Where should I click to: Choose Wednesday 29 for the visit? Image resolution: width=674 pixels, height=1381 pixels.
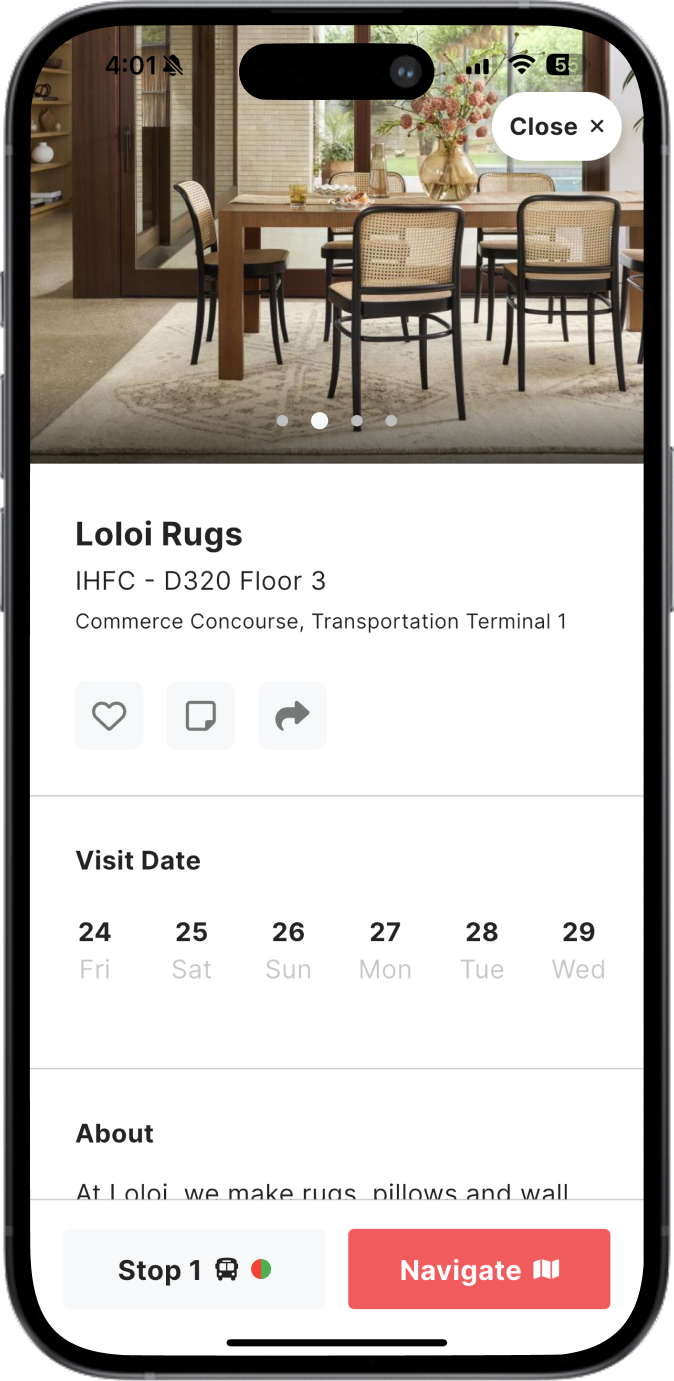click(x=579, y=949)
